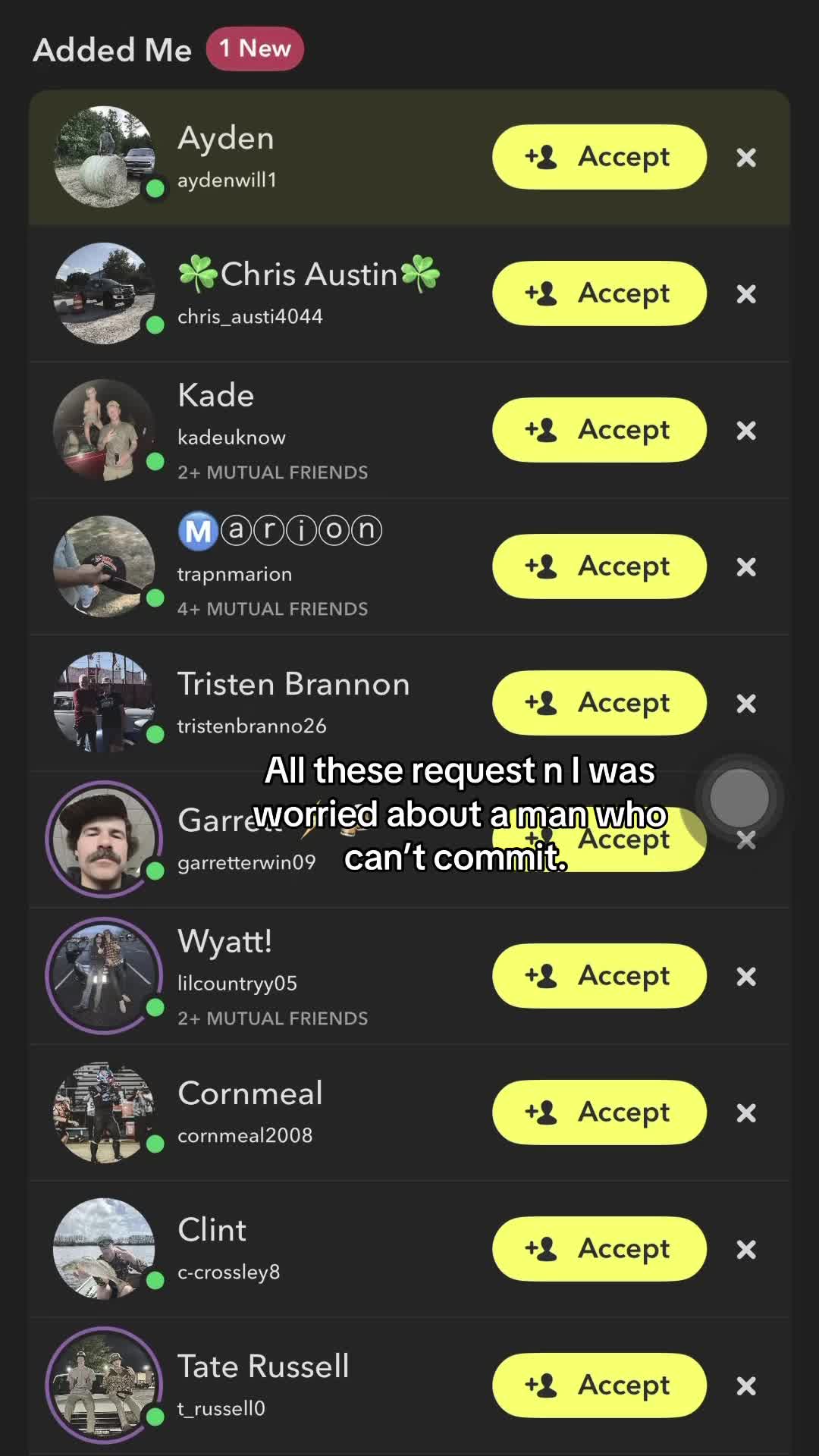Accept trapnmarion's friend request
The height and width of the screenshot is (1456, 819).
click(x=599, y=566)
